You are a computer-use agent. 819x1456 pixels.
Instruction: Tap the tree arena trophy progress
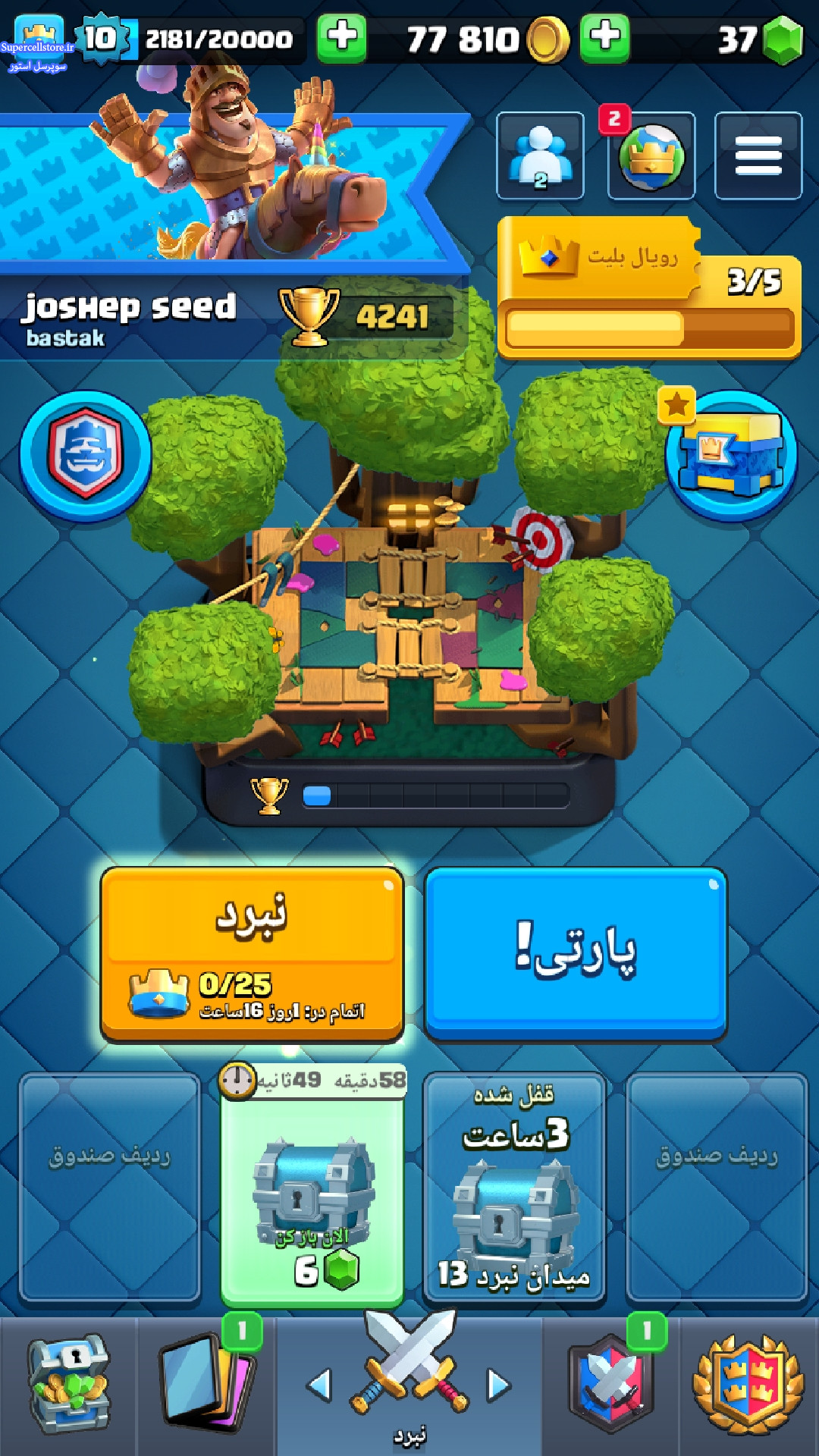409,795
